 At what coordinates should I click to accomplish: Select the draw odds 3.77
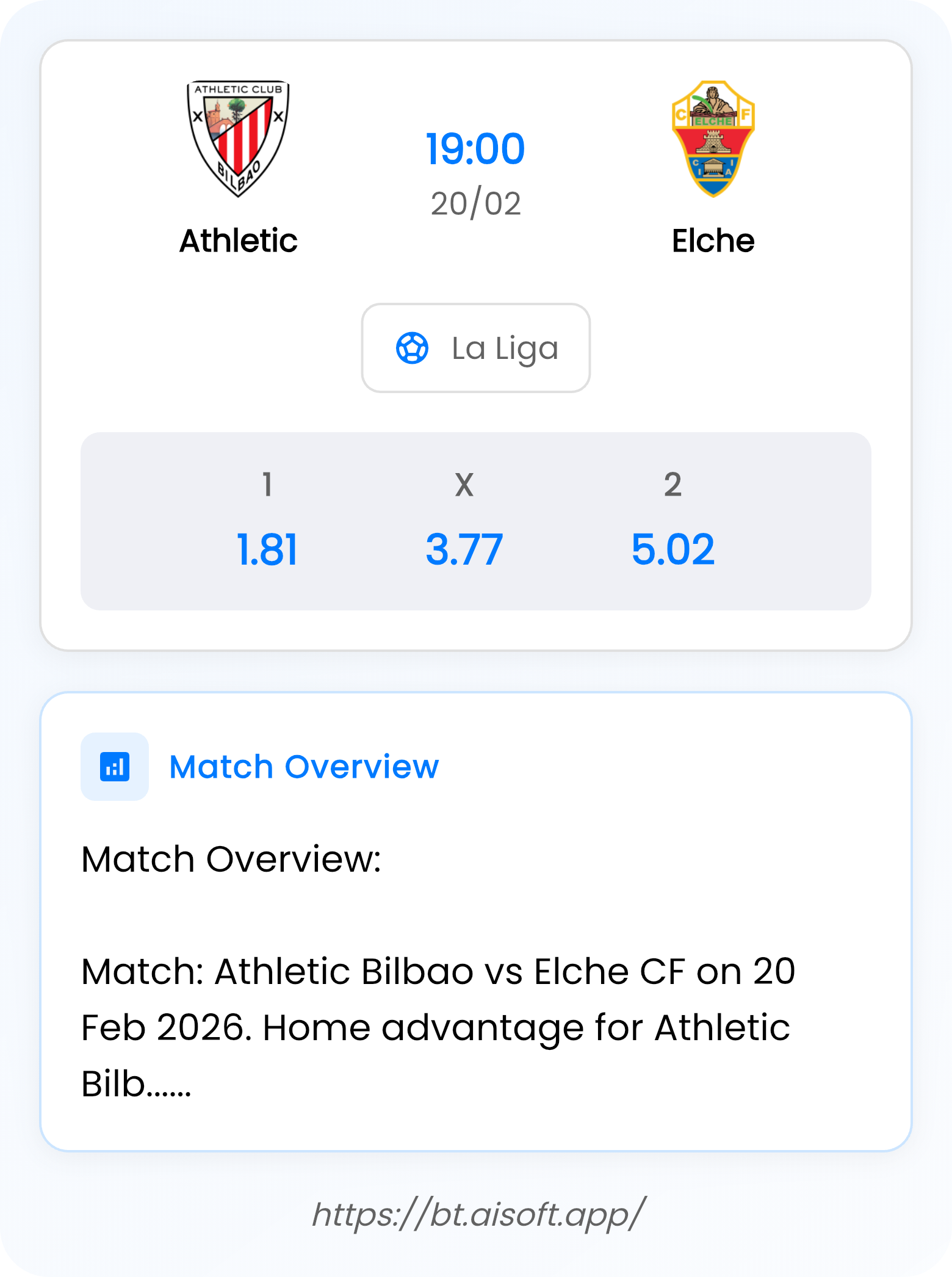point(464,548)
